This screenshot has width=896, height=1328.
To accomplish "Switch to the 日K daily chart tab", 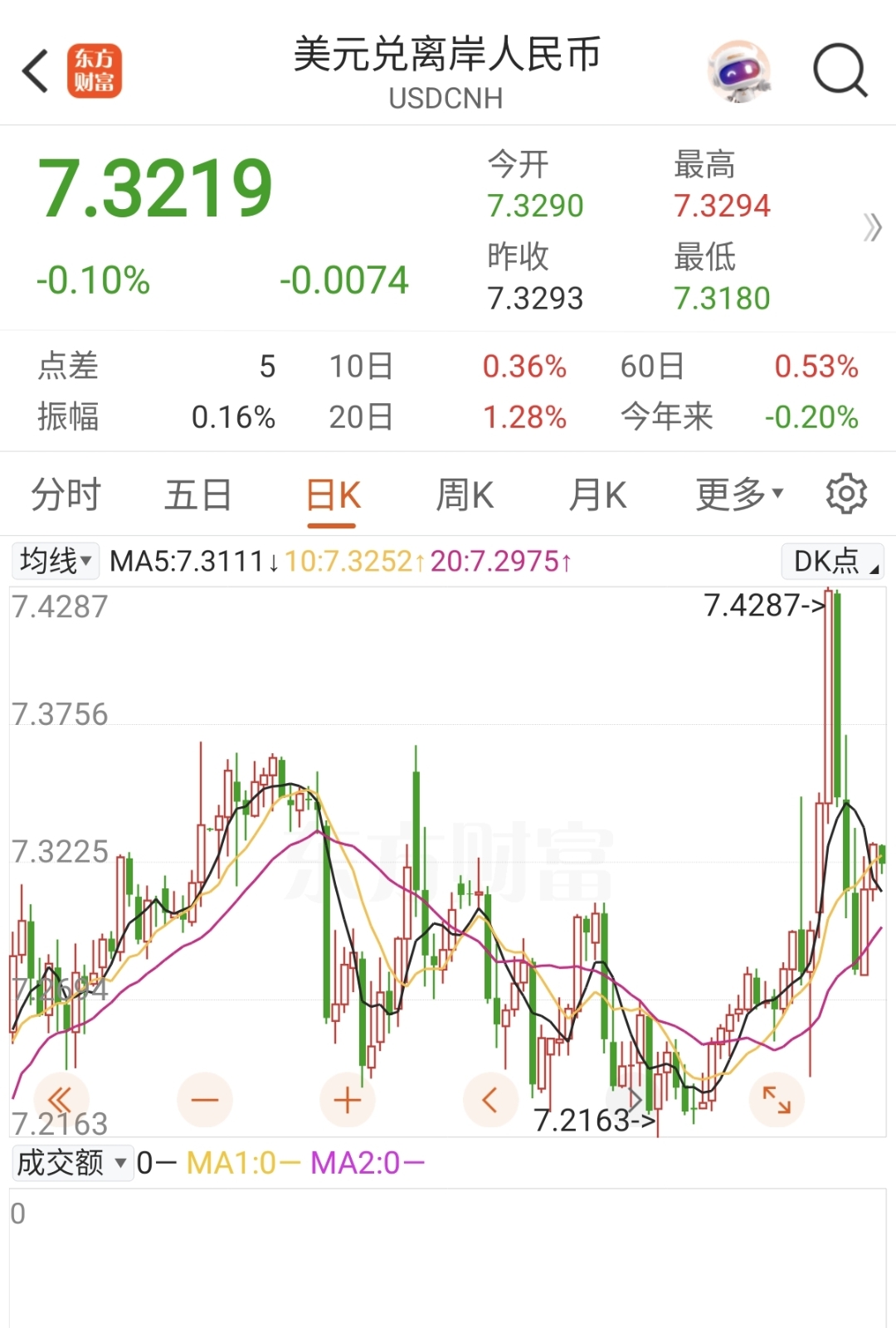I will pos(330,493).
